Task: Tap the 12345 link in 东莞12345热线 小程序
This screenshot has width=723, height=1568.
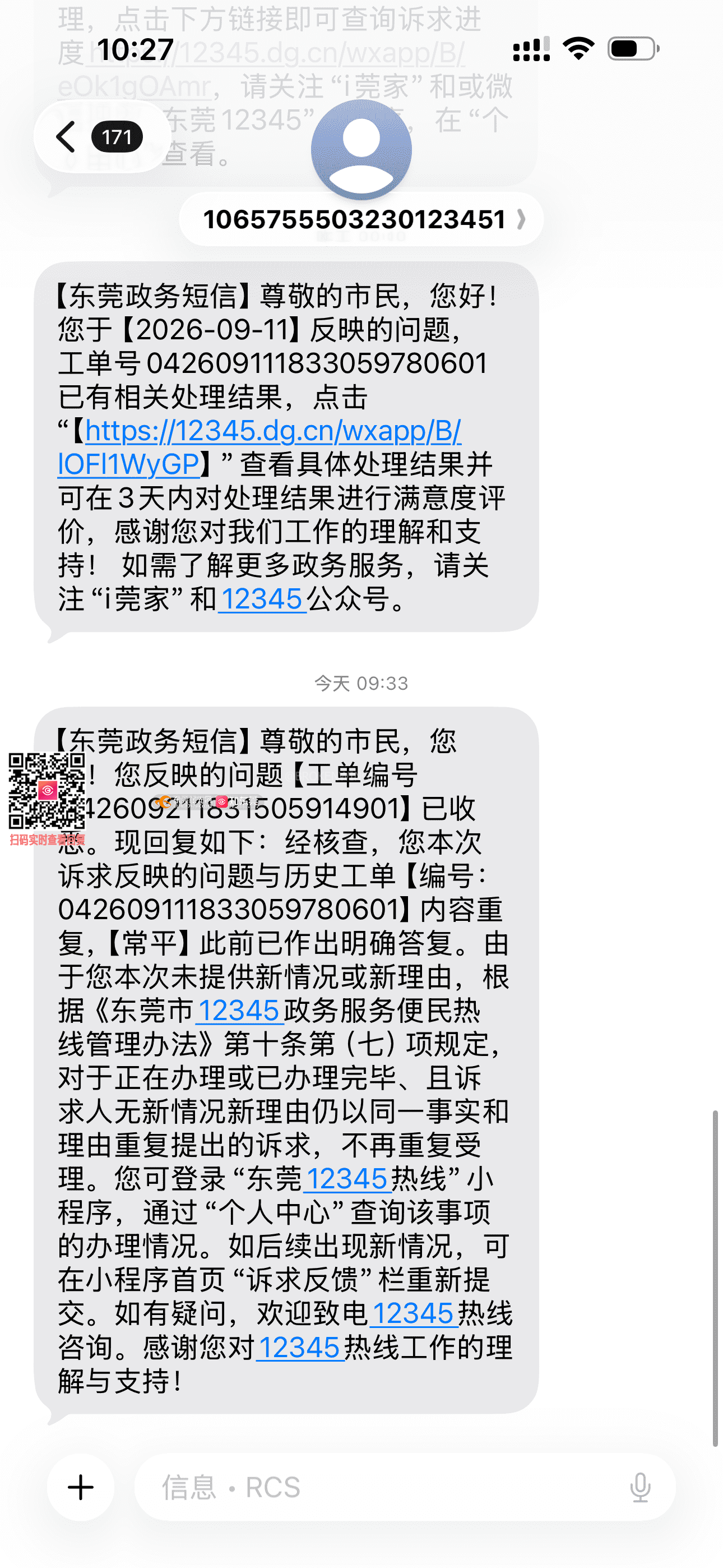Action: point(346,1179)
